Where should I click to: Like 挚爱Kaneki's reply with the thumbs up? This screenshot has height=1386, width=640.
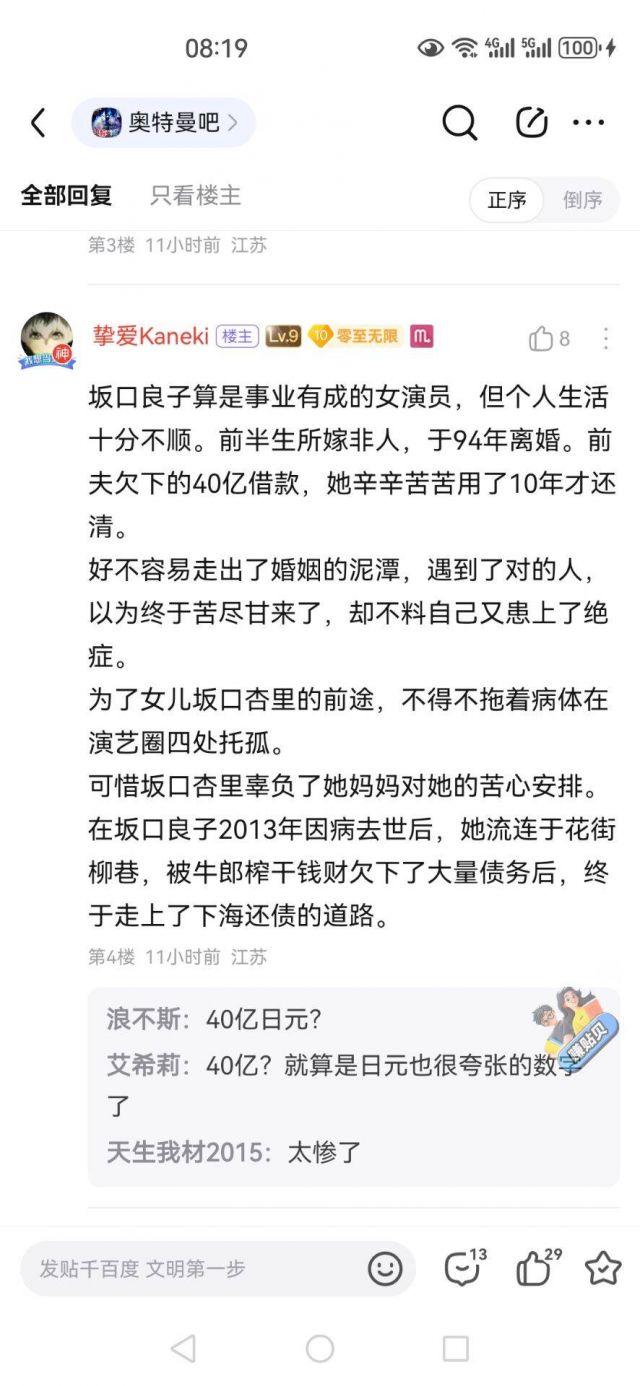coord(550,339)
